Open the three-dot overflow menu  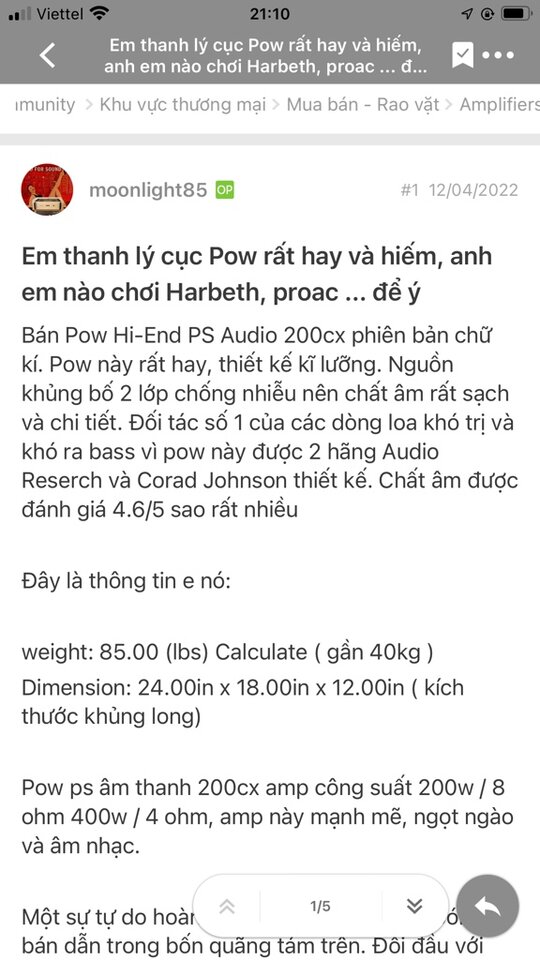click(498, 55)
